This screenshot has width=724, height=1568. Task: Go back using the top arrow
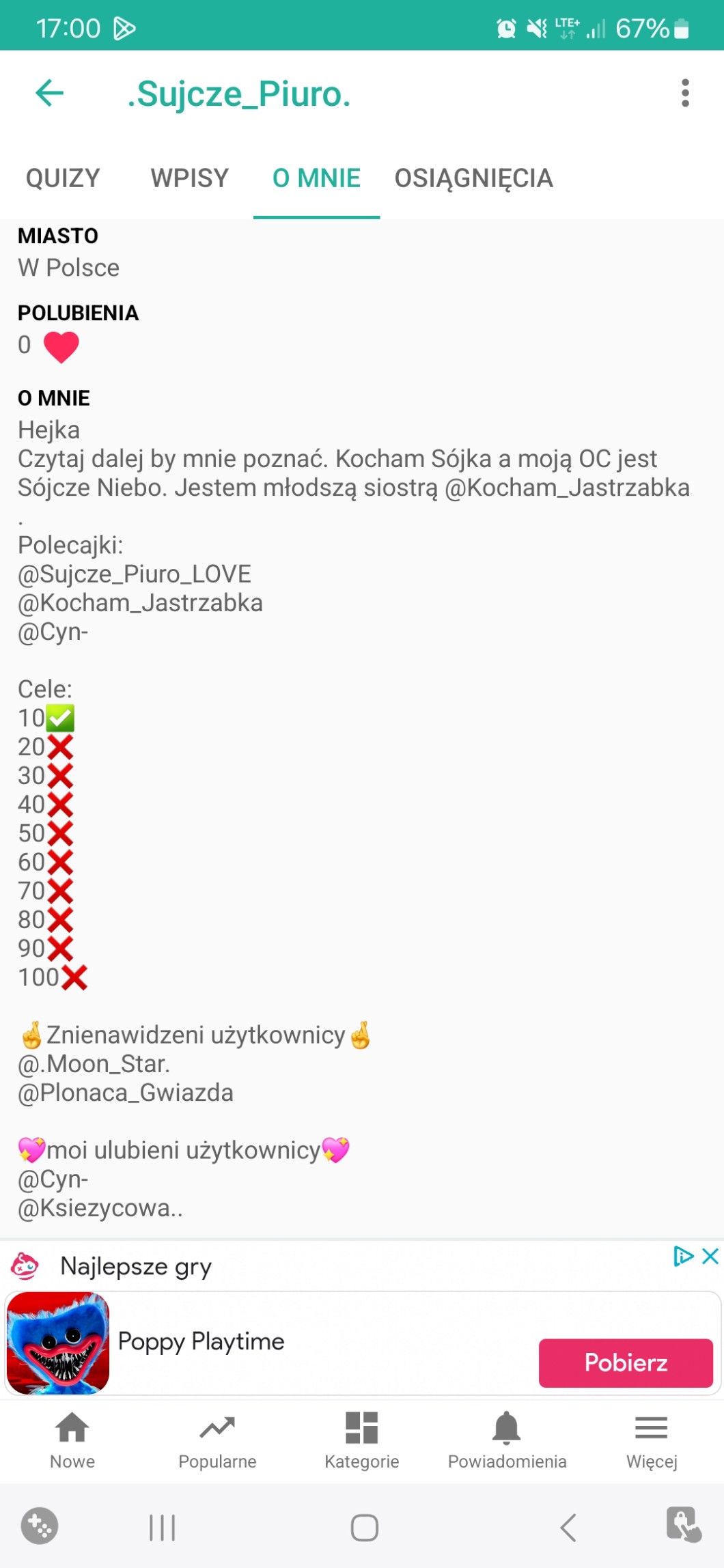point(49,93)
